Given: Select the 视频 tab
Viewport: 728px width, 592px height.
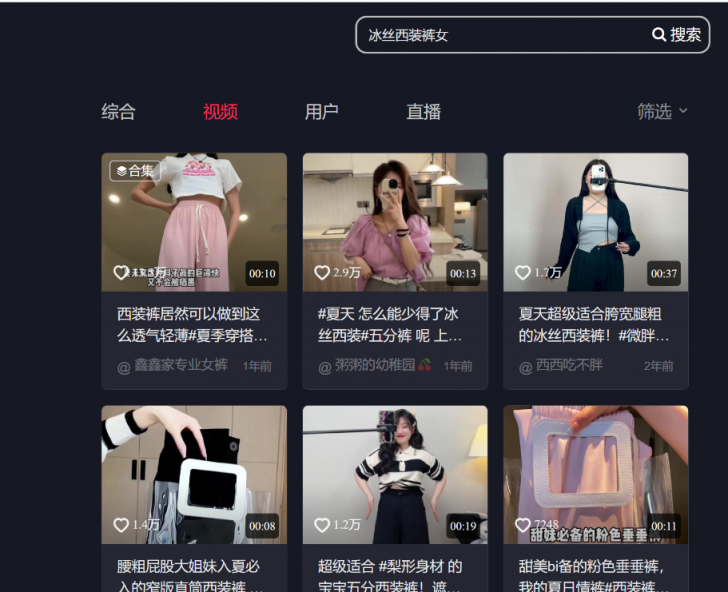Looking at the screenshot, I should click(220, 112).
